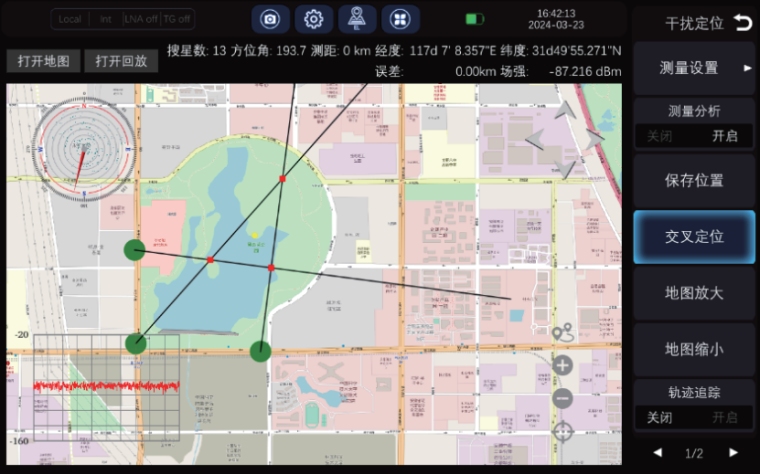
Task: Tap 打开地图 button
Action: [x=44, y=61]
